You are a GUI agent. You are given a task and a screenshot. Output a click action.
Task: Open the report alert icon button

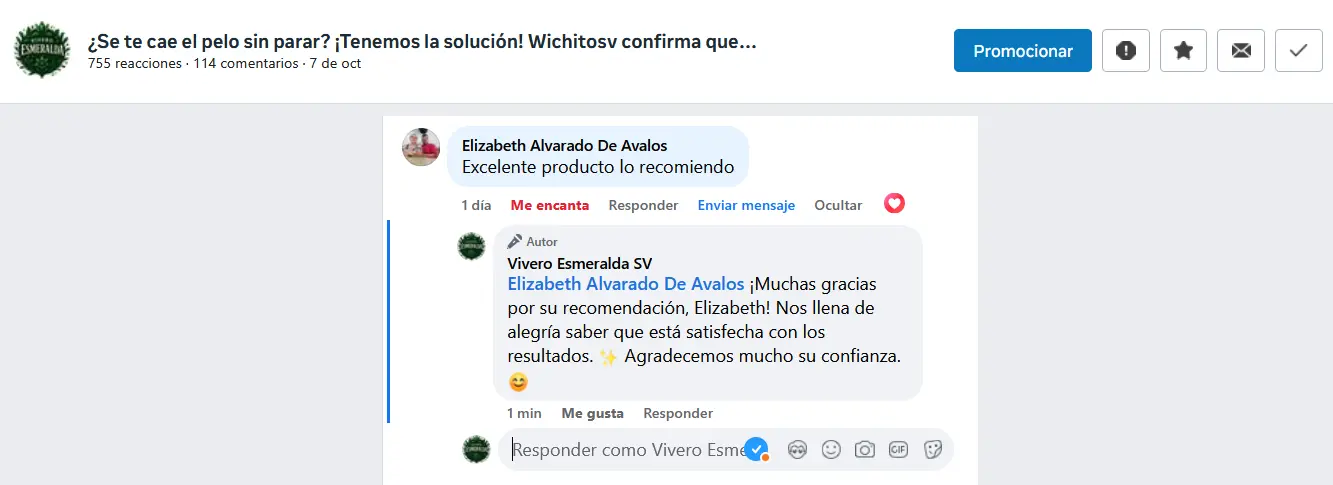1126,51
